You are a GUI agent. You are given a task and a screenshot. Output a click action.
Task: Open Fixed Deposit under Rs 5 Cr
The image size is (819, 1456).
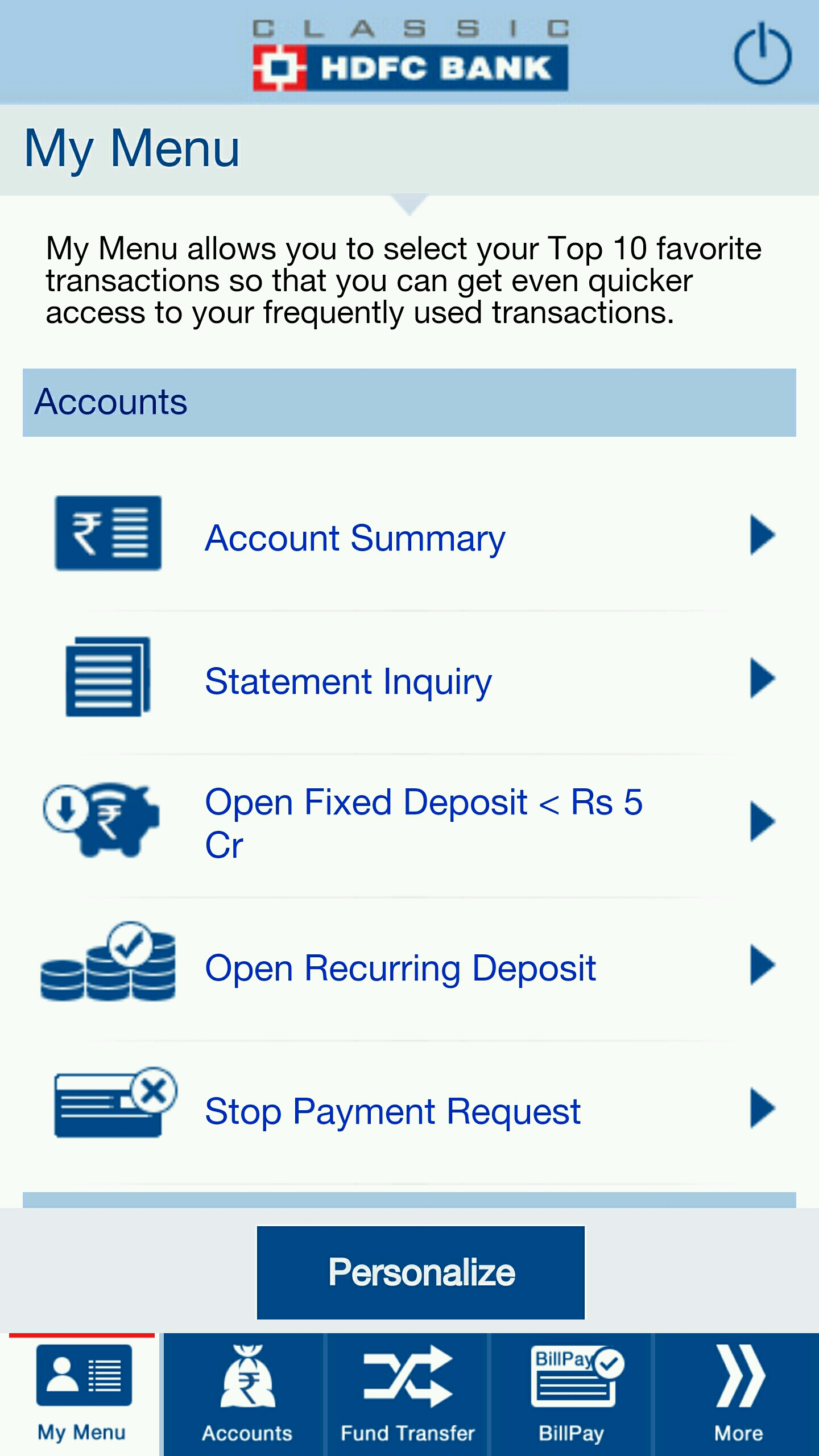point(409,822)
